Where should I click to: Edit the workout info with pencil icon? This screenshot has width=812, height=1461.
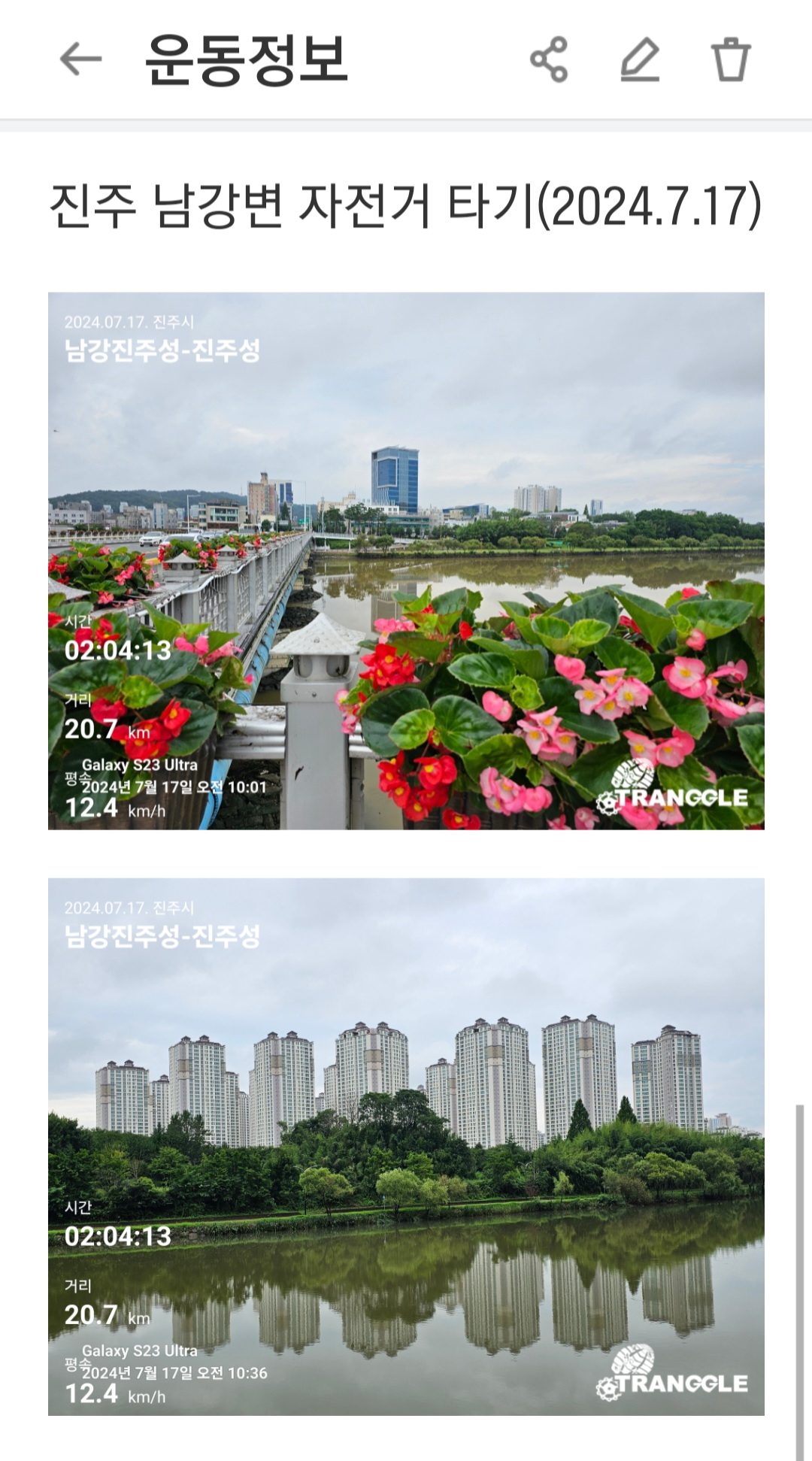tap(640, 59)
